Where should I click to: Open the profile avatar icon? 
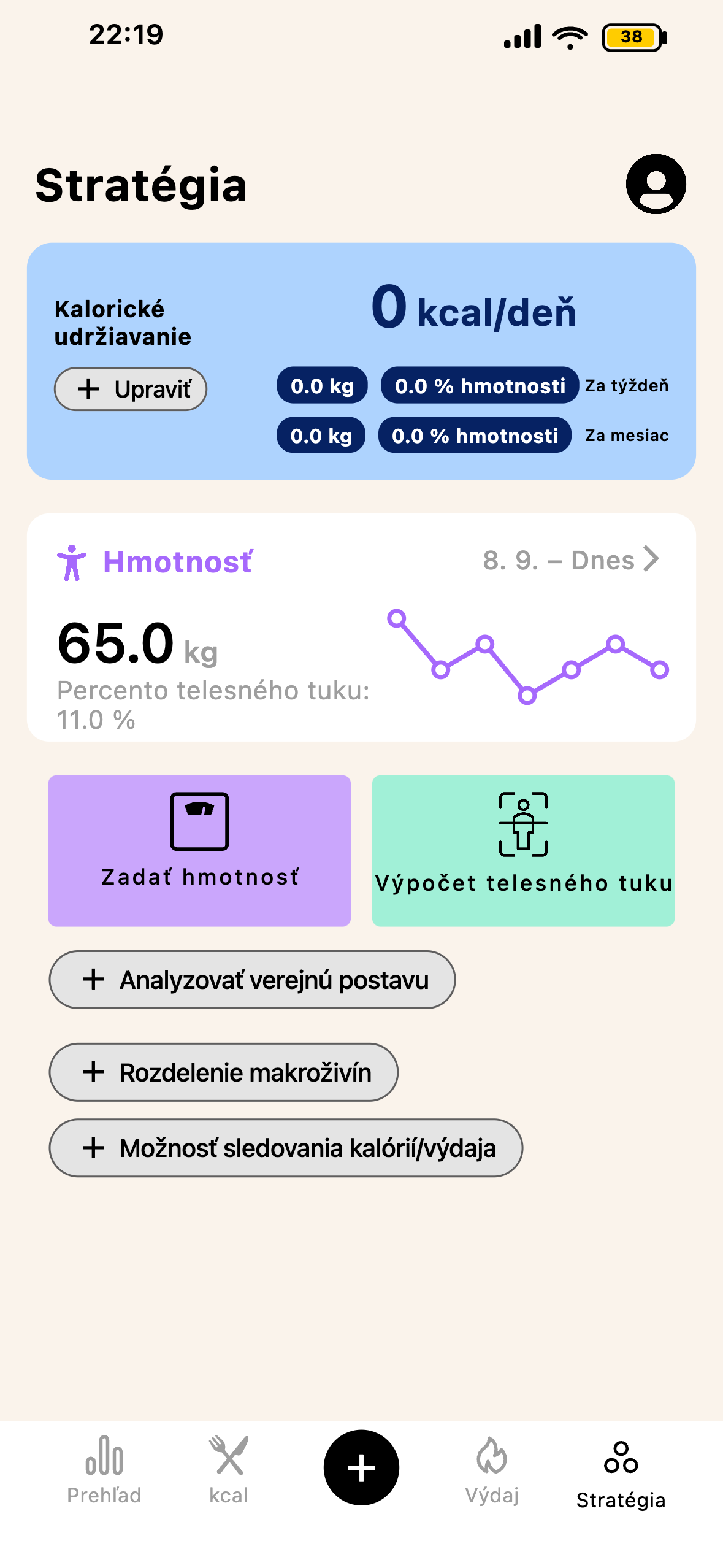pos(656,184)
